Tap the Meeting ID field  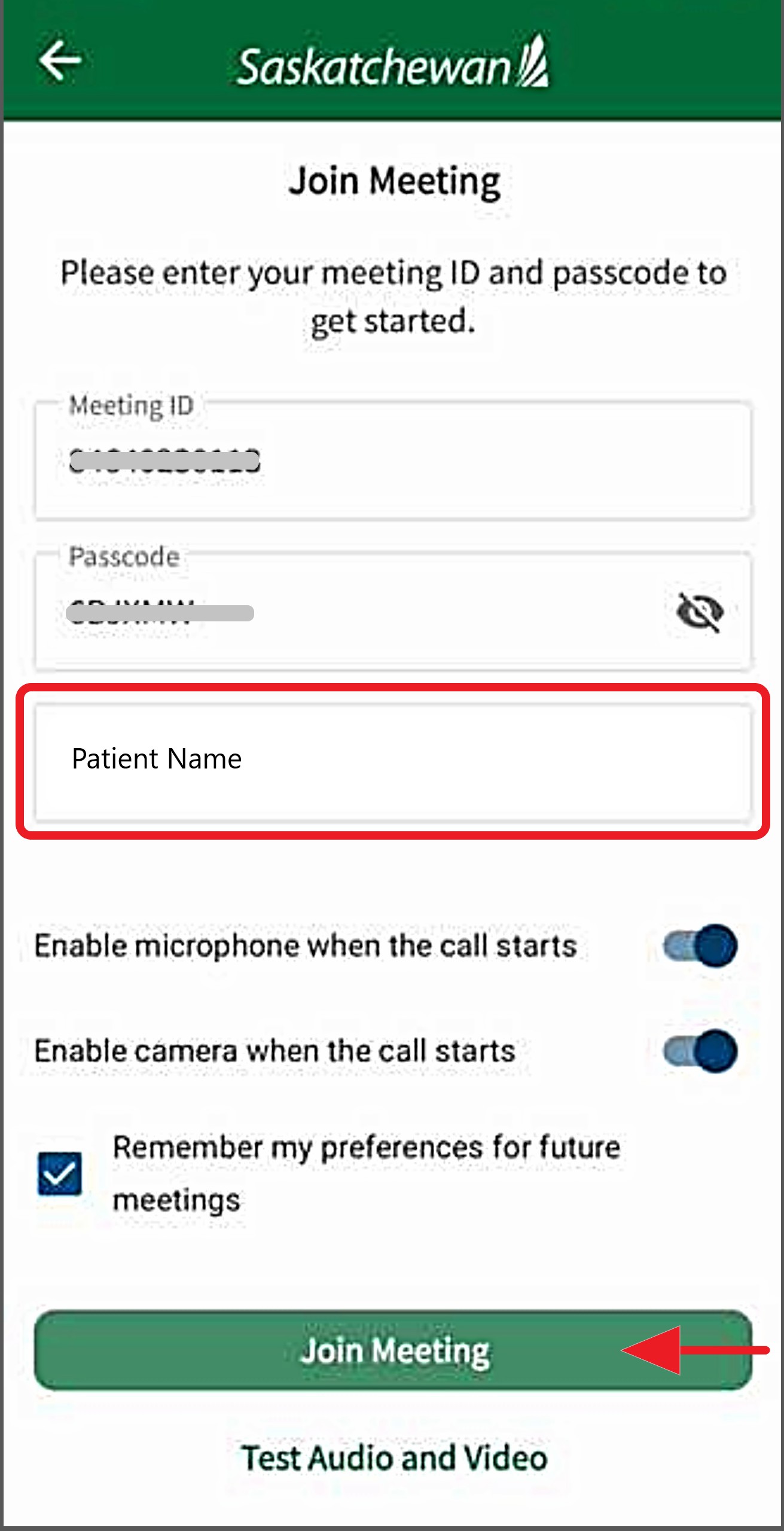tap(392, 462)
